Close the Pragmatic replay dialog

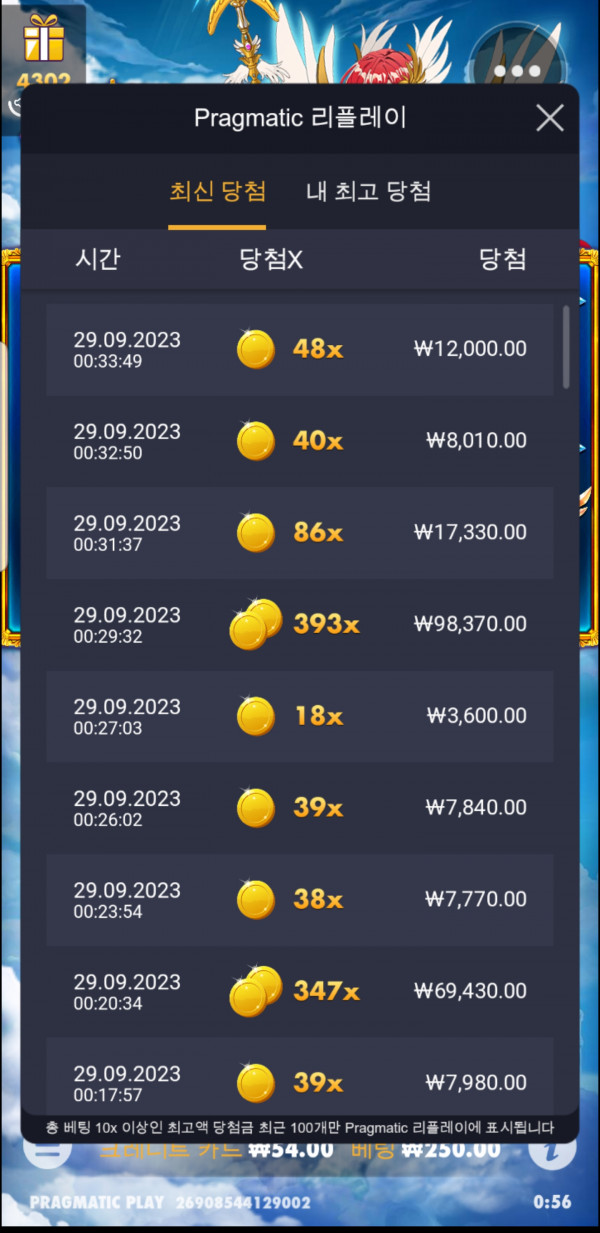[x=550, y=118]
